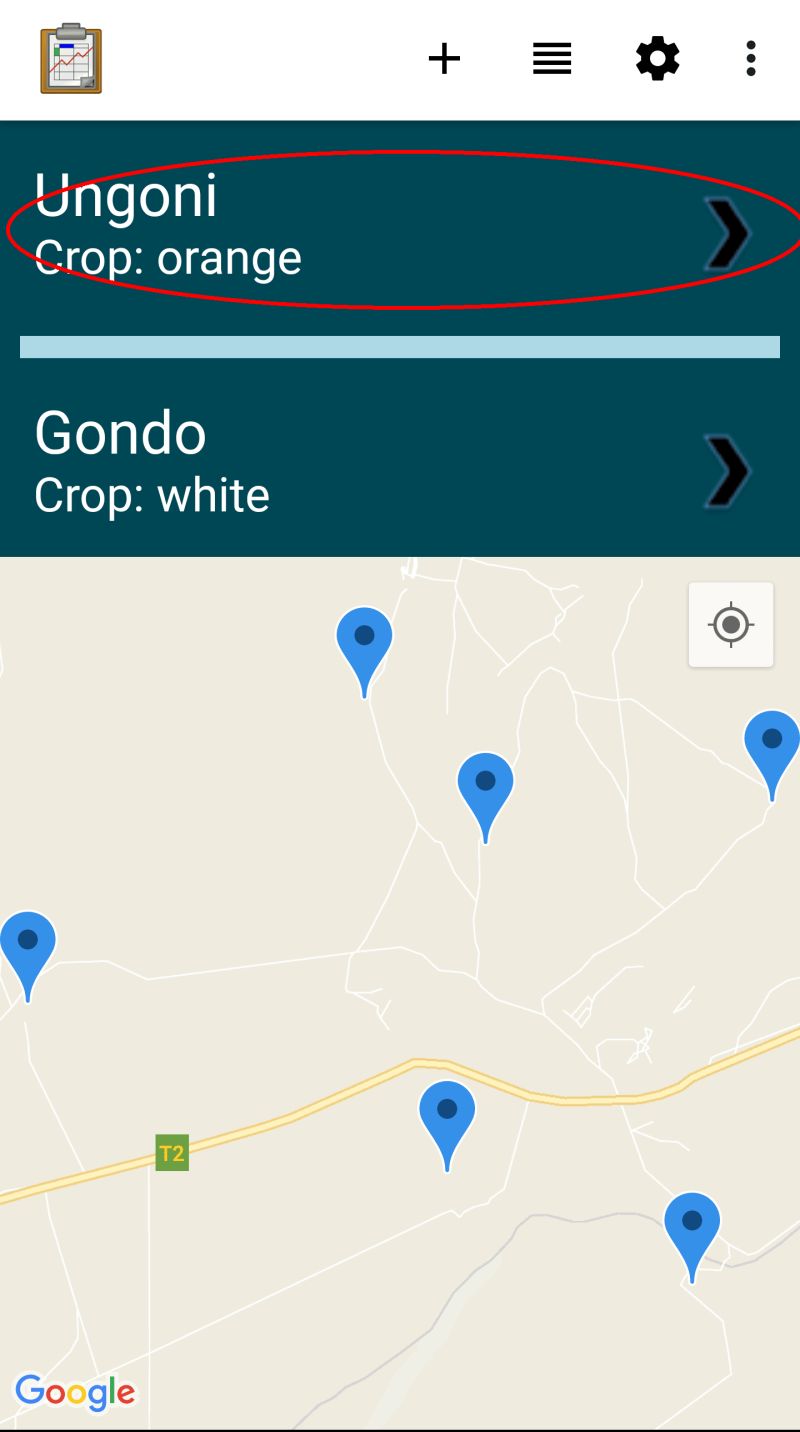Tap the plus icon to add entry
The image size is (800, 1432).
[x=444, y=59]
